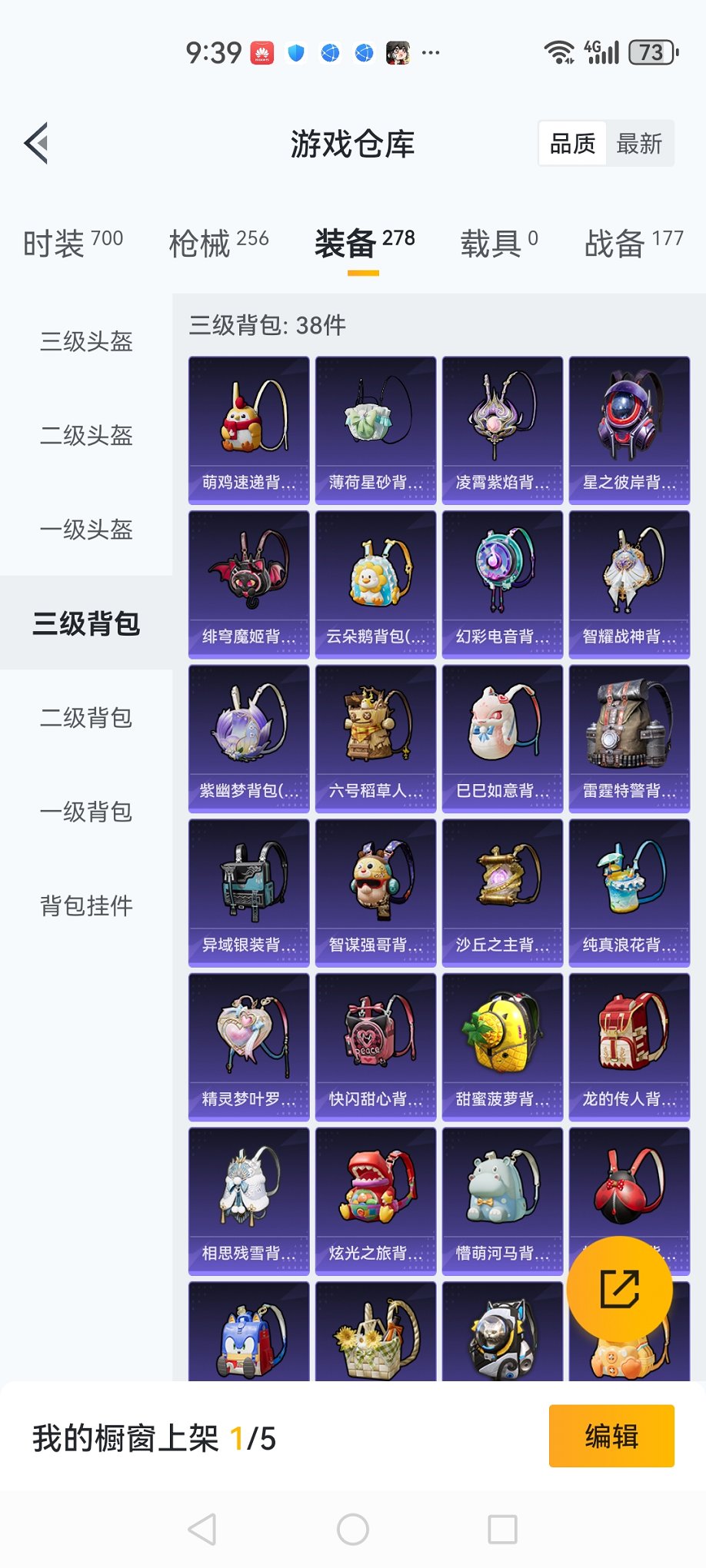This screenshot has width=706, height=1568.
Task: Switch sorting to 最新
Action: tap(641, 143)
